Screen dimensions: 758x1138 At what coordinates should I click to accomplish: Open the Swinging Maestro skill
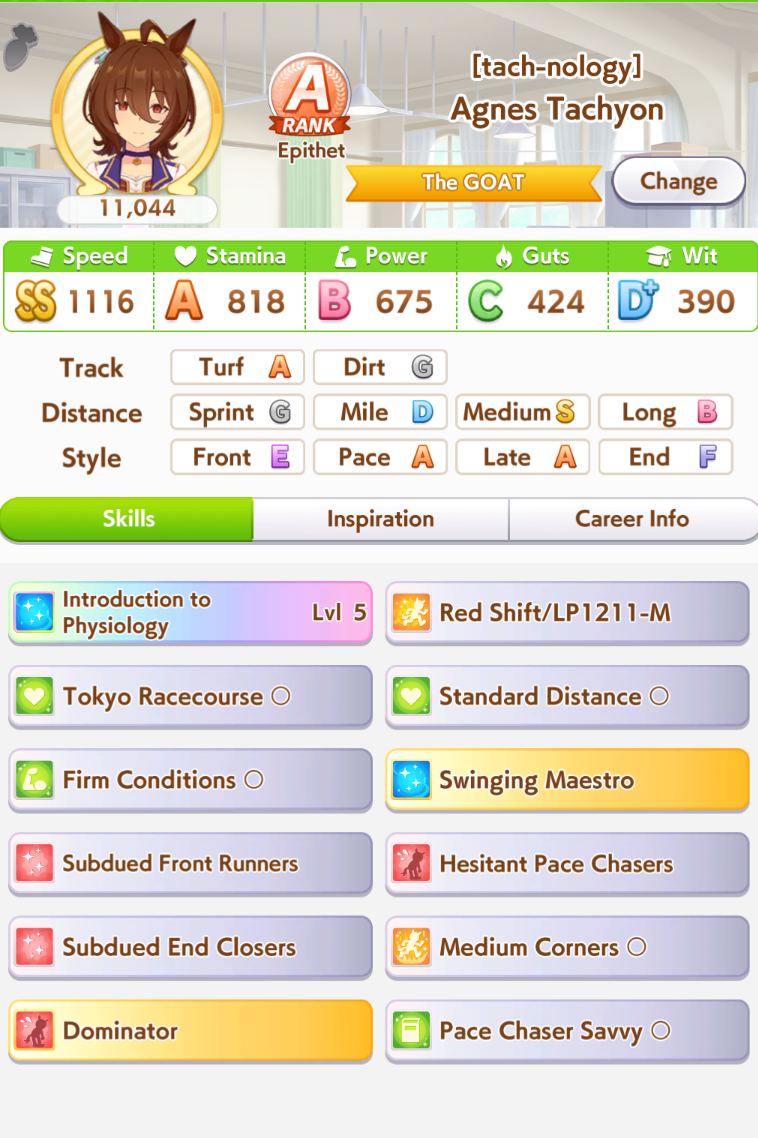(x=567, y=780)
